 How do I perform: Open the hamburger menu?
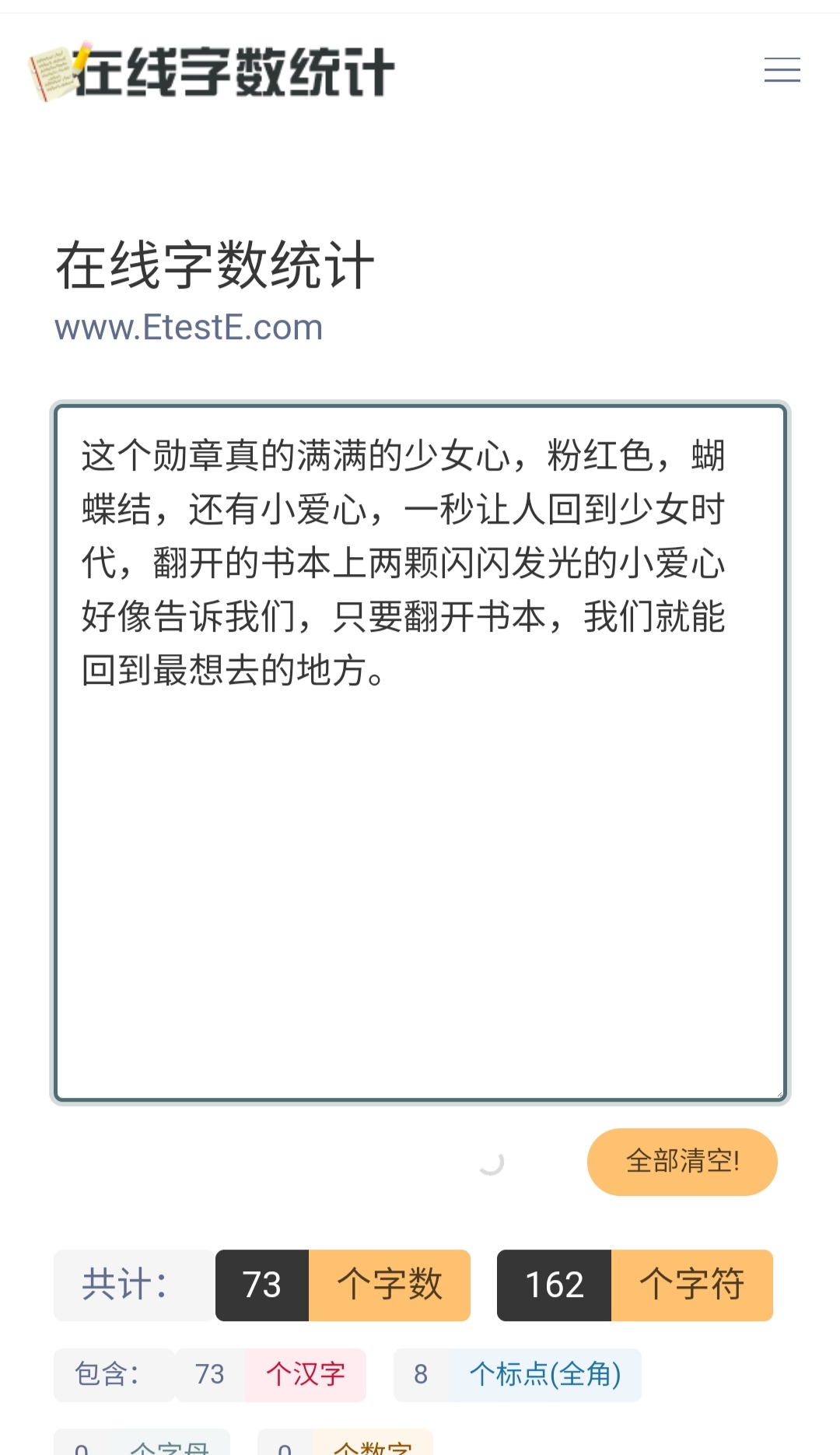coord(782,70)
